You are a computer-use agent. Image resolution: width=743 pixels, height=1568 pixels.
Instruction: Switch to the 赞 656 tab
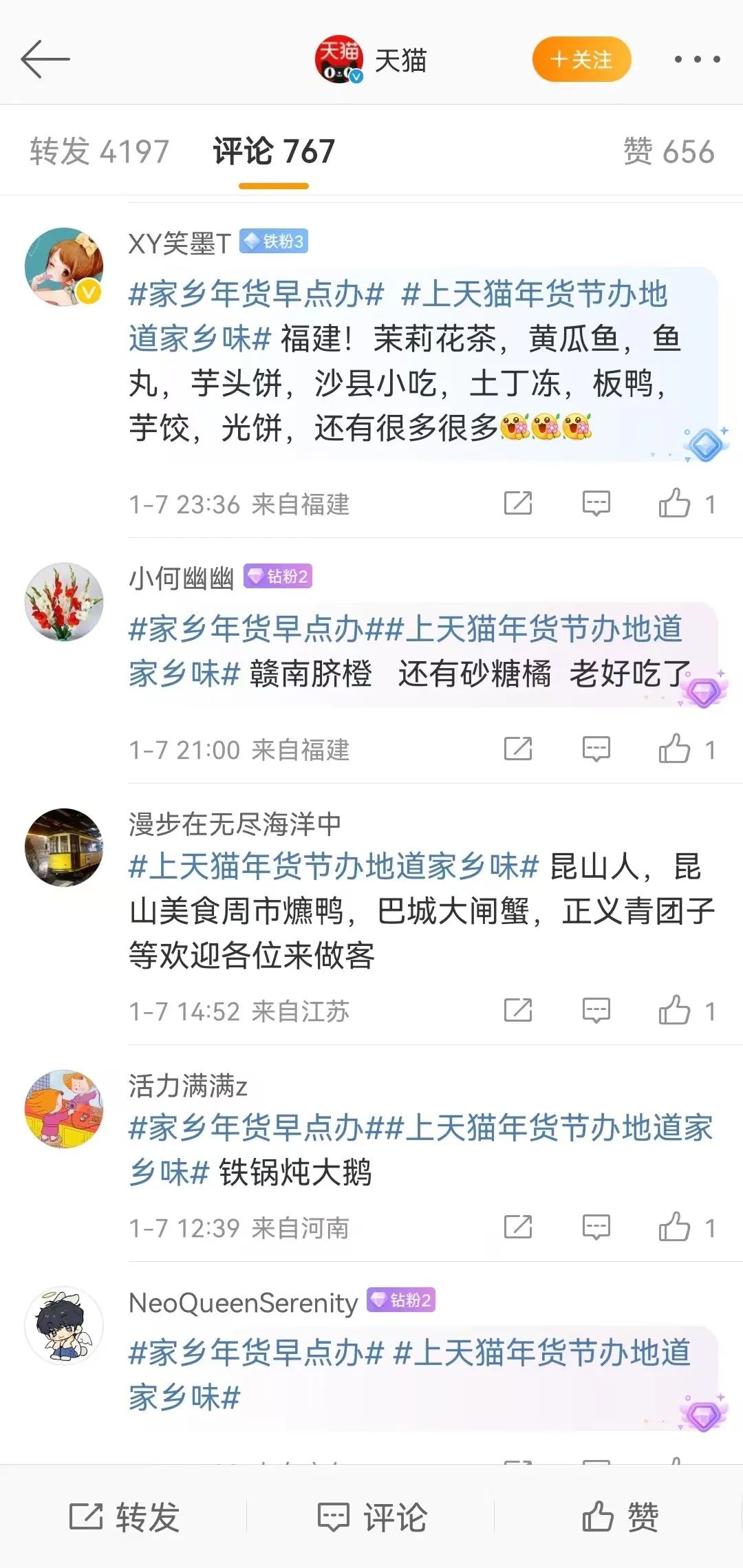tap(668, 151)
